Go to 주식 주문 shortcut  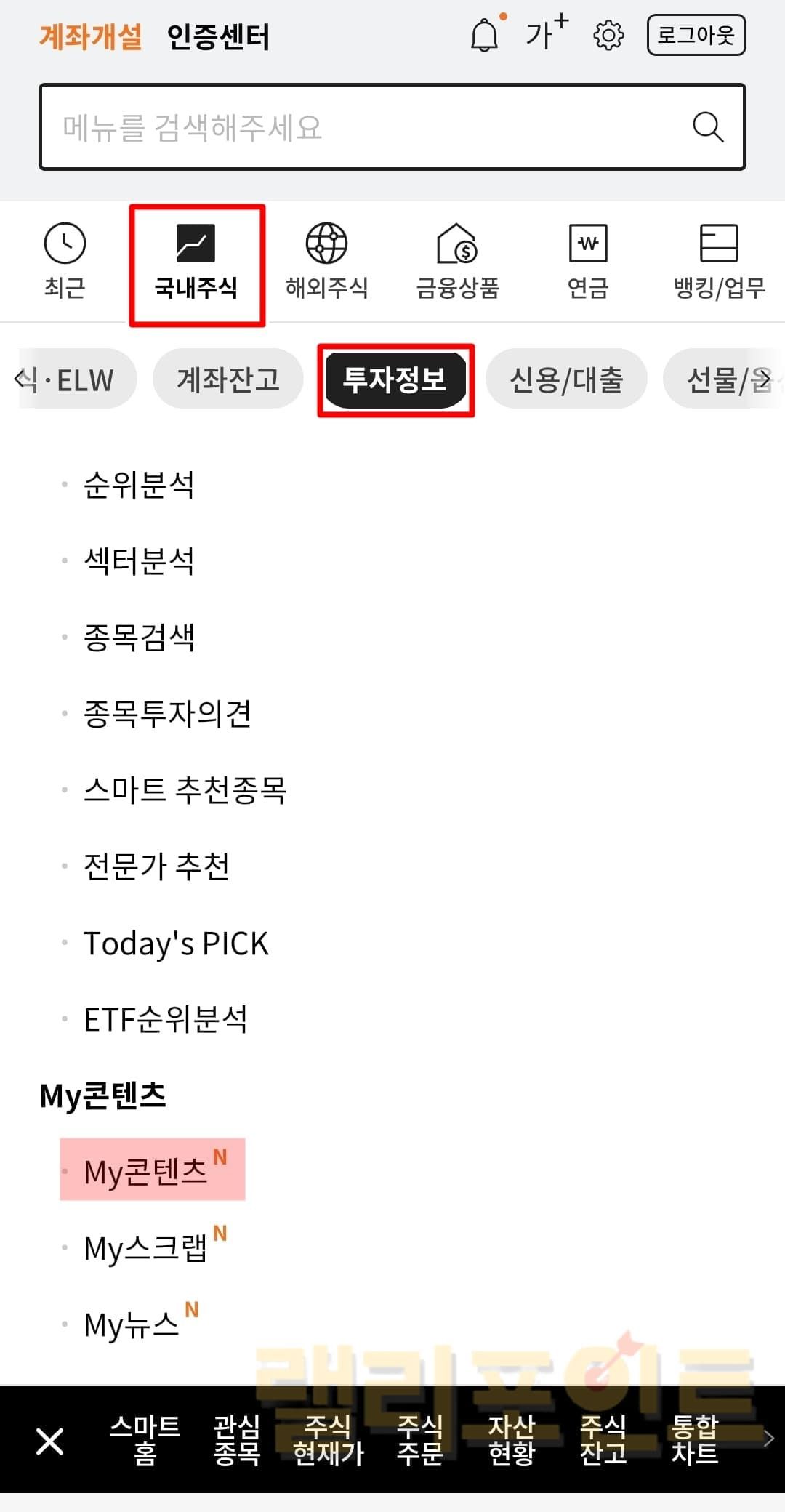point(419,1439)
